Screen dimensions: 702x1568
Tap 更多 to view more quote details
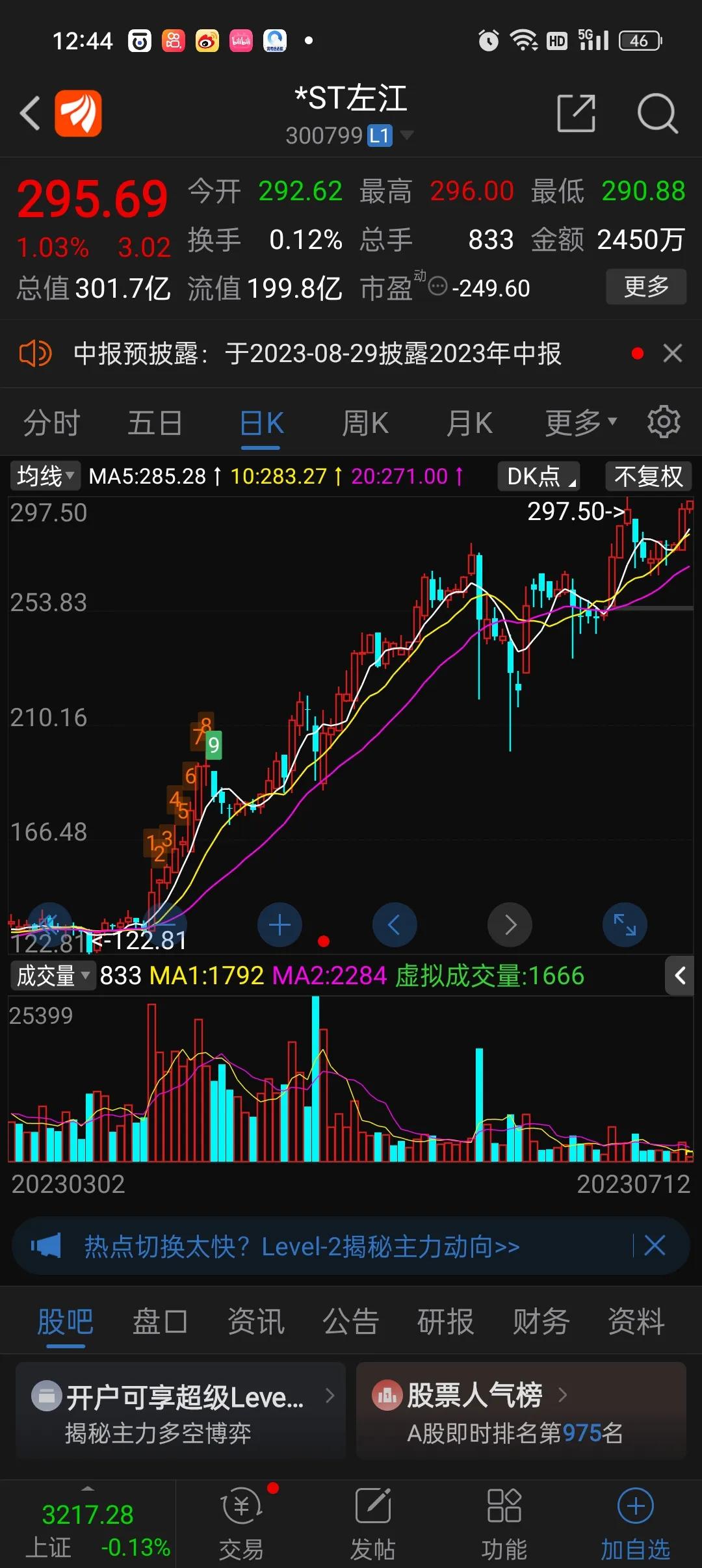coord(645,287)
